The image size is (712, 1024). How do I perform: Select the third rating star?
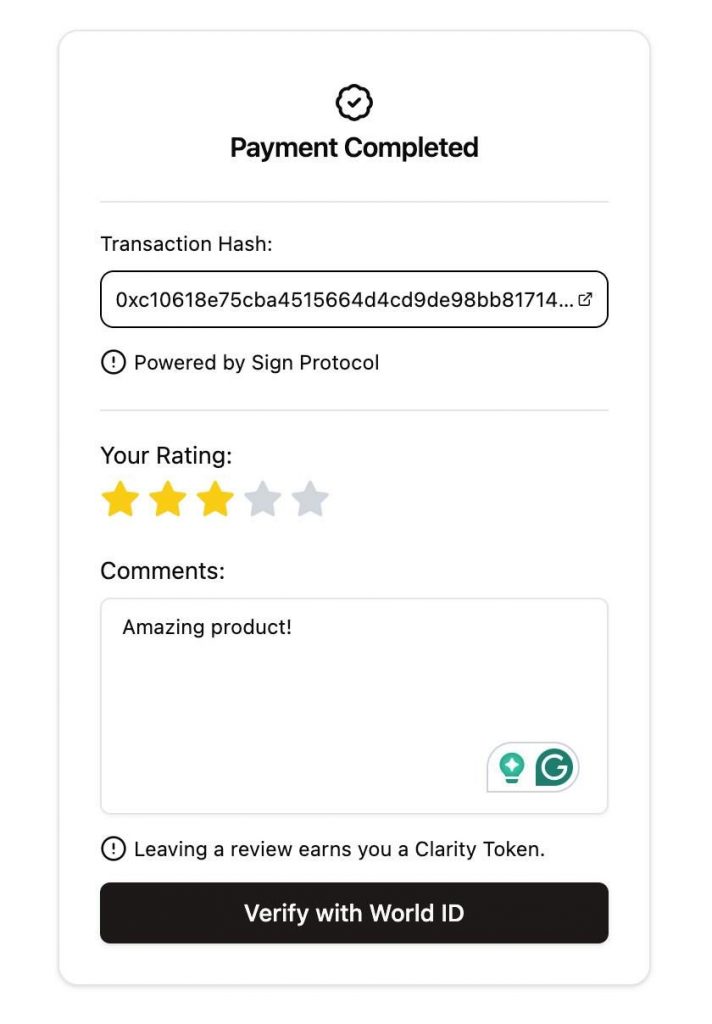[215, 499]
